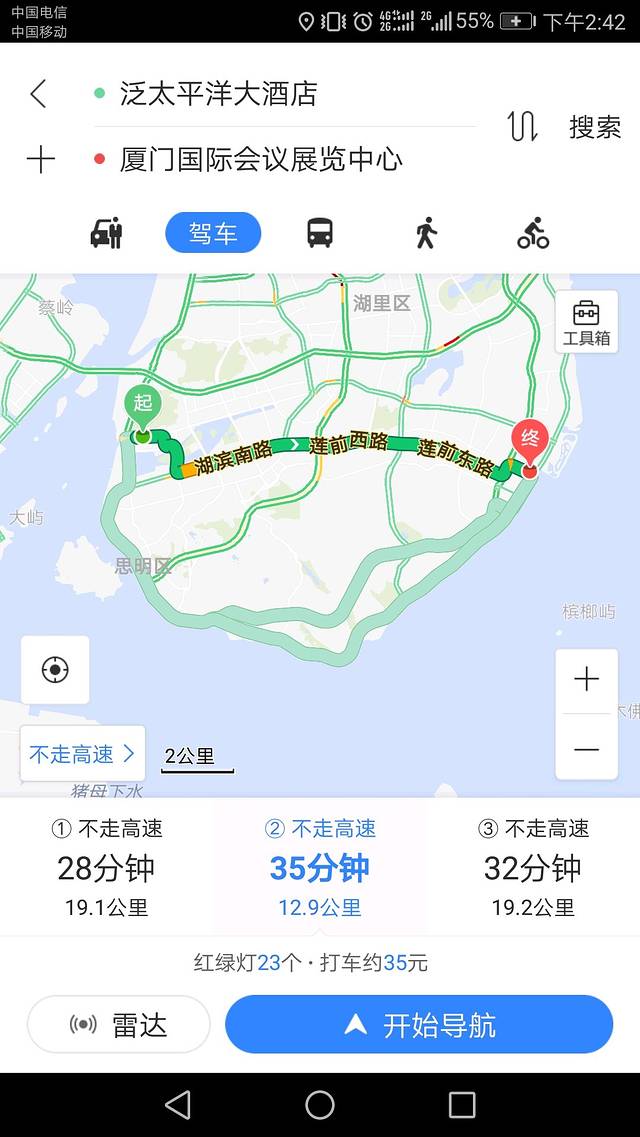Edit destination 厦门国际会议展览中心
The width and height of the screenshot is (640, 1137).
261,160
